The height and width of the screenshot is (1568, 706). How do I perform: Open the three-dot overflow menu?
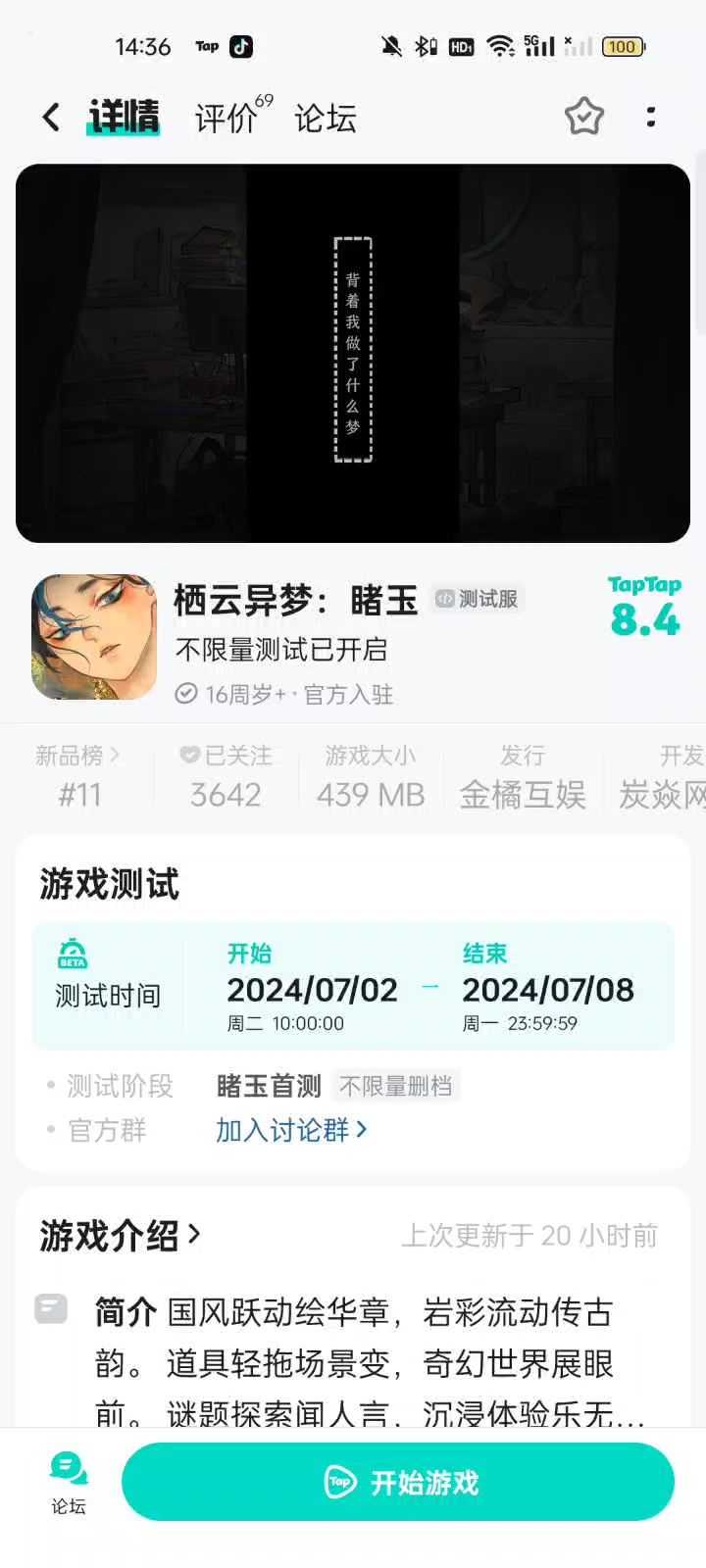pyautogui.click(x=651, y=118)
